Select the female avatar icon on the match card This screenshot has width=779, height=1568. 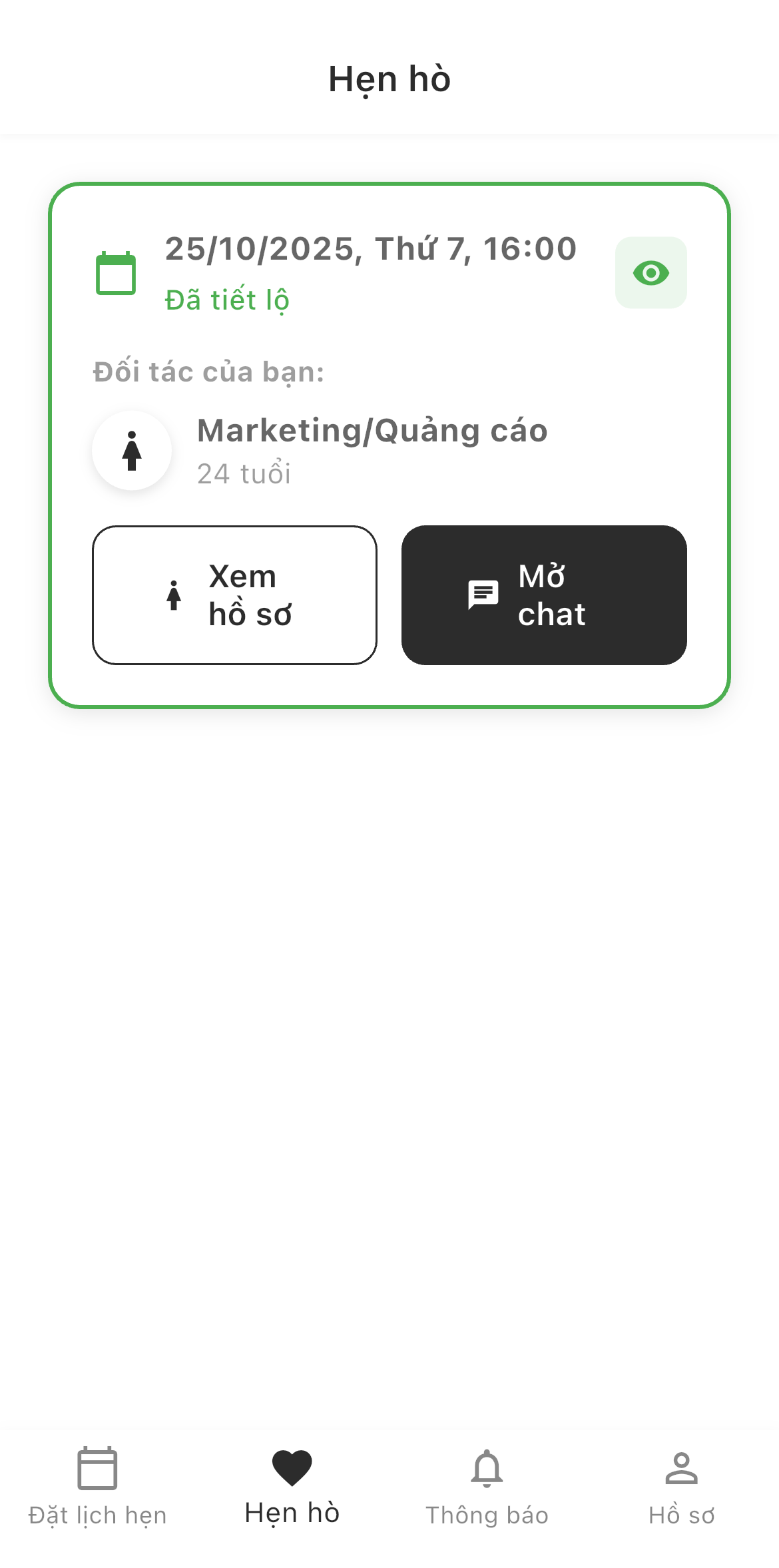(x=131, y=450)
